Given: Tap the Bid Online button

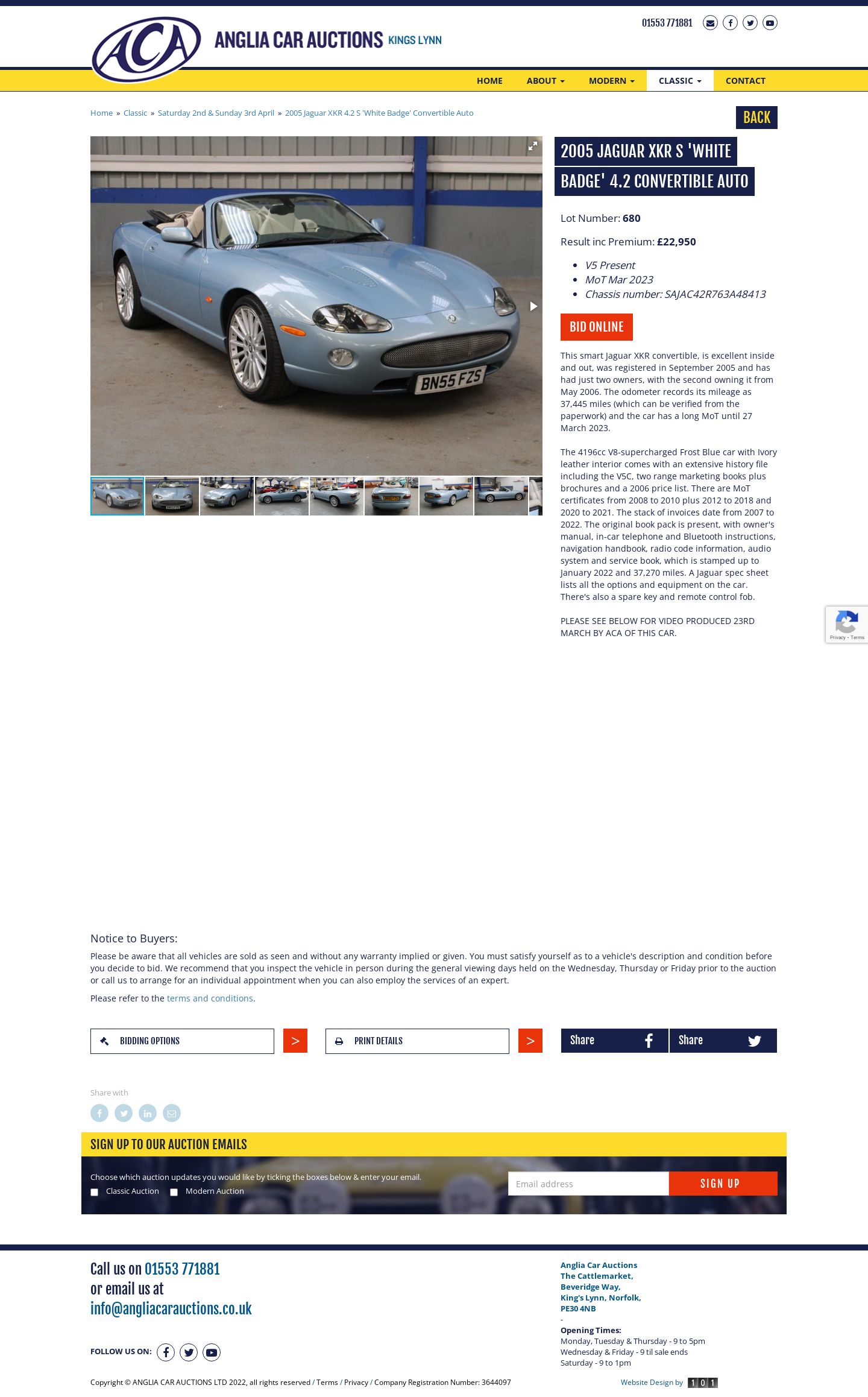Looking at the screenshot, I should point(596,327).
